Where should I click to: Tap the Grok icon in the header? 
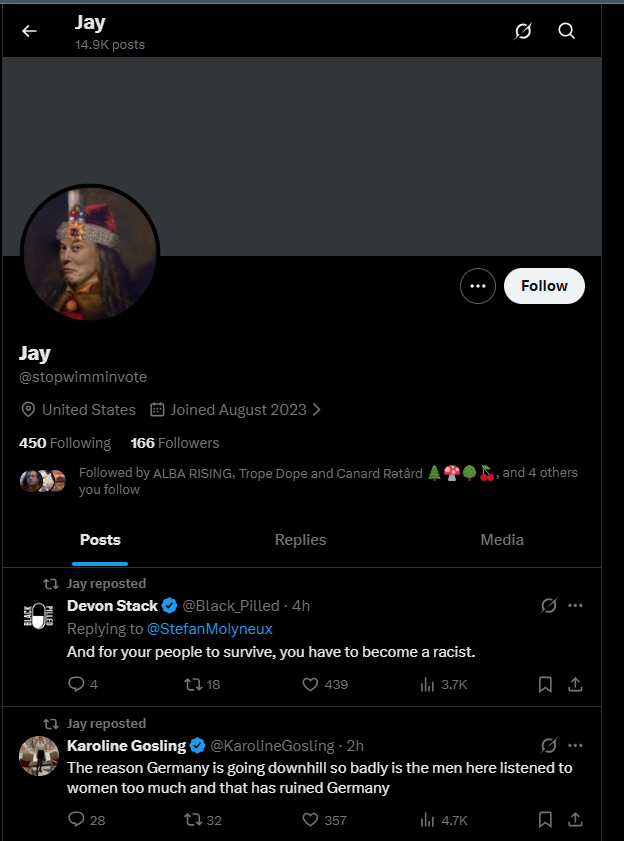(522, 31)
